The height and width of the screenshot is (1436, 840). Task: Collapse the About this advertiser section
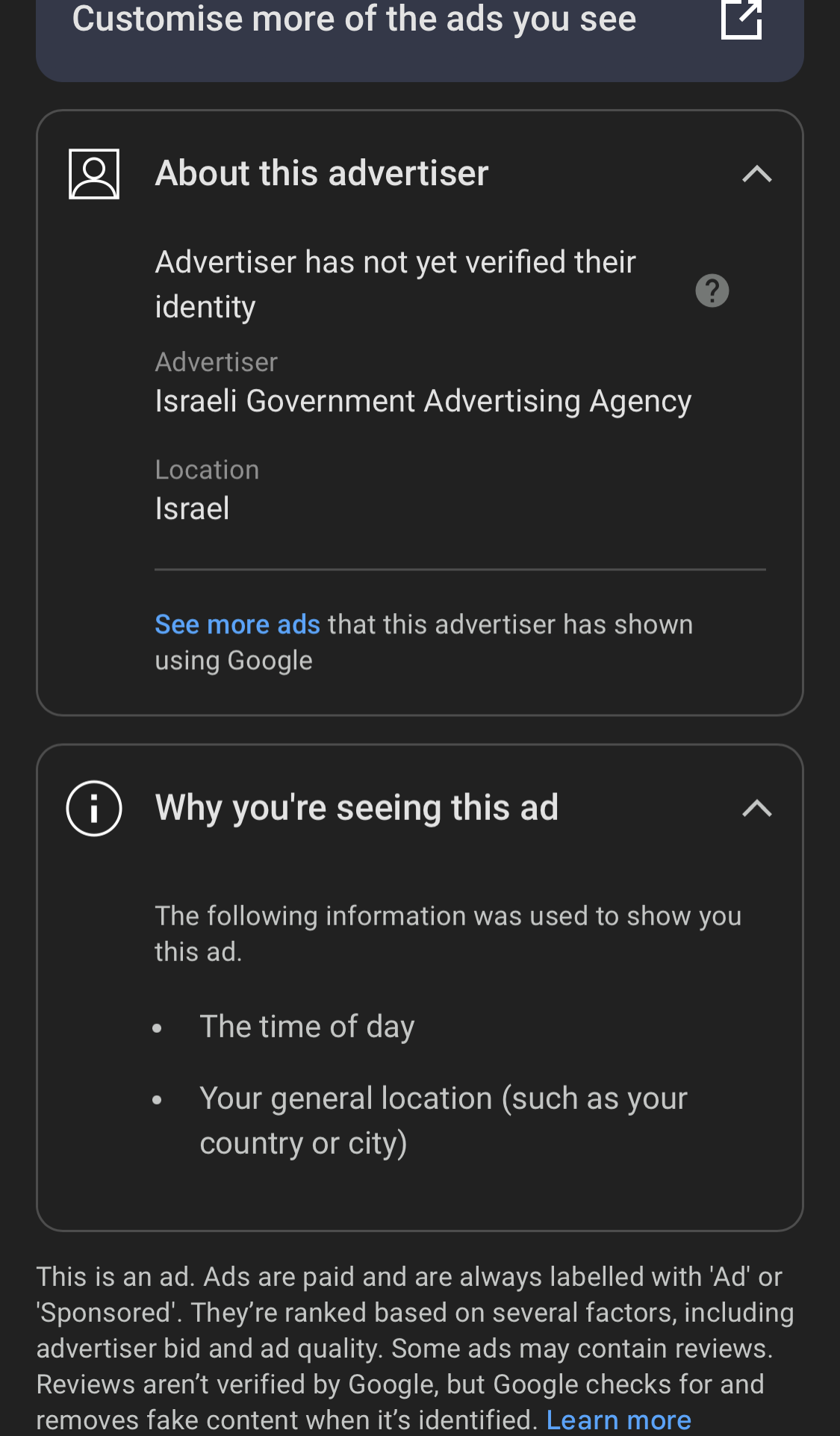[756, 174]
